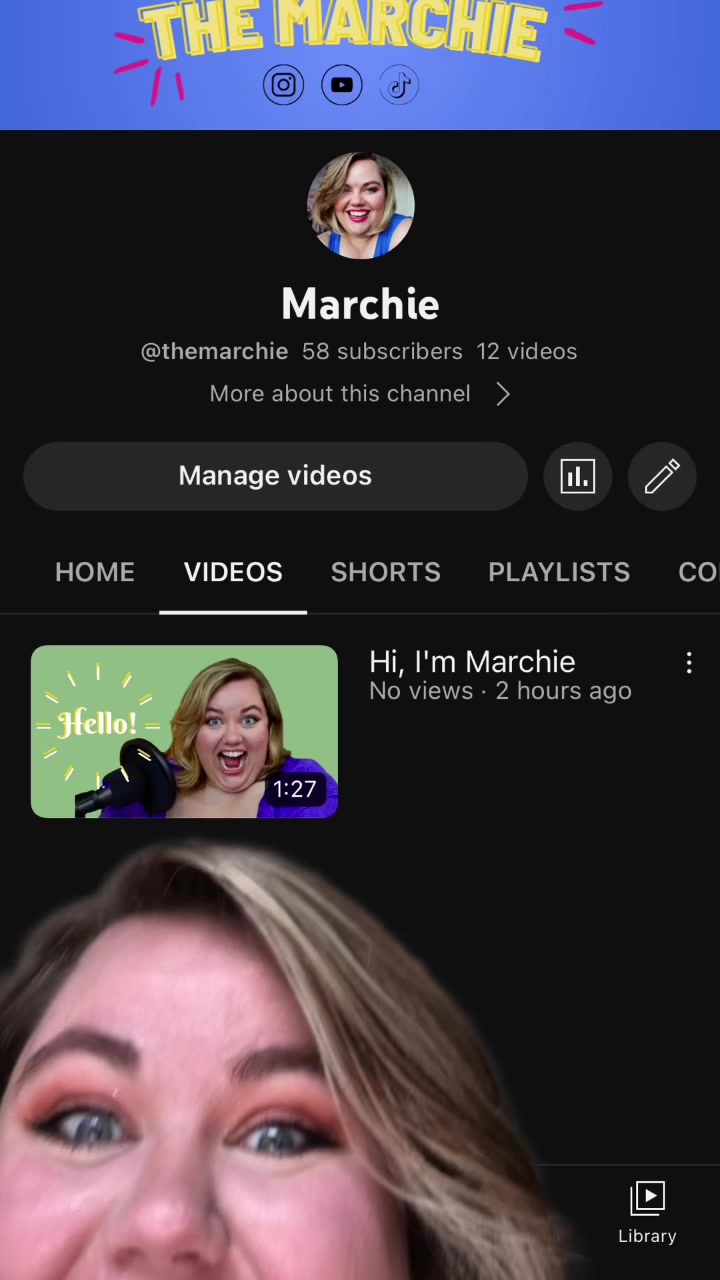Play the "Hi, I'm Marchie" video
Viewport: 720px width, 1280px height.
coord(185,732)
